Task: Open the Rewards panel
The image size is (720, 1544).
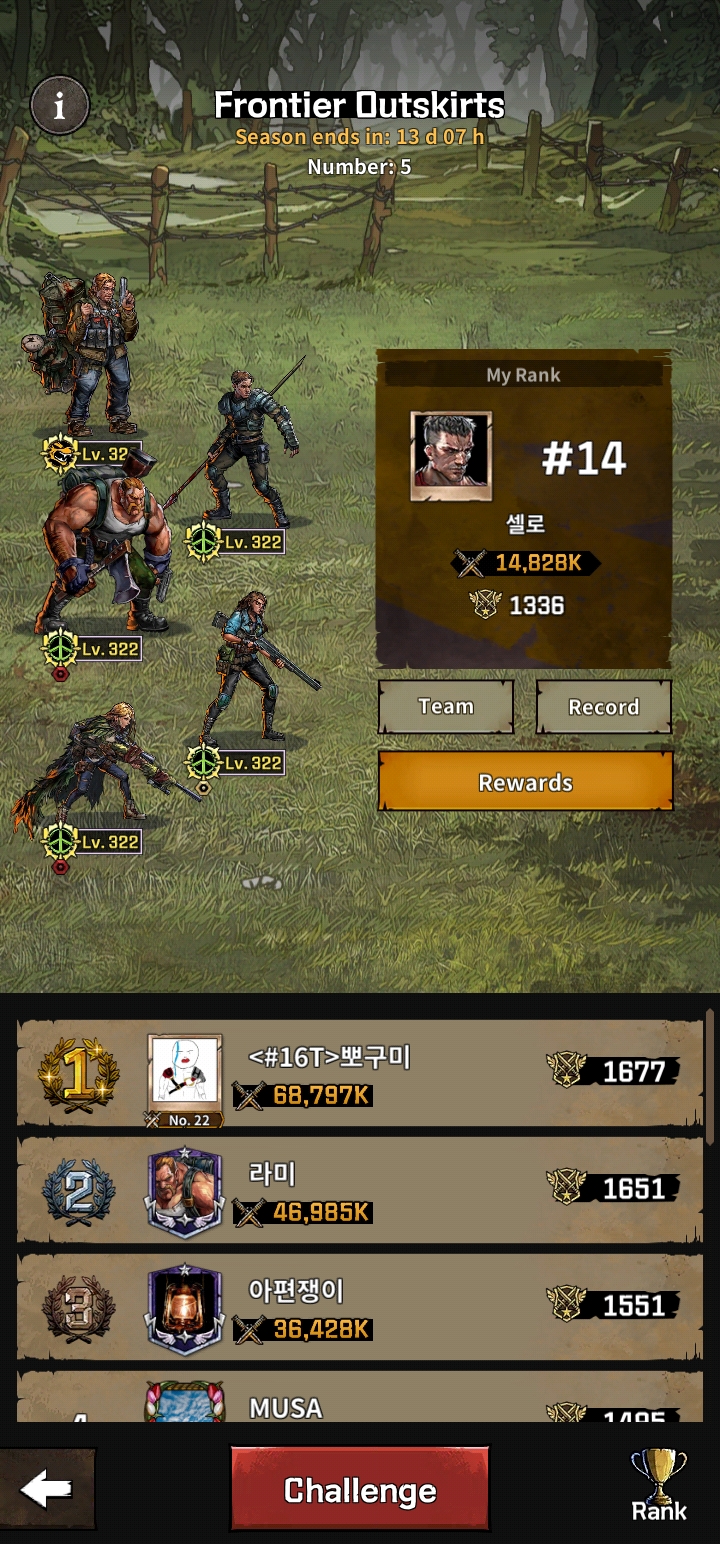Action: [x=525, y=782]
